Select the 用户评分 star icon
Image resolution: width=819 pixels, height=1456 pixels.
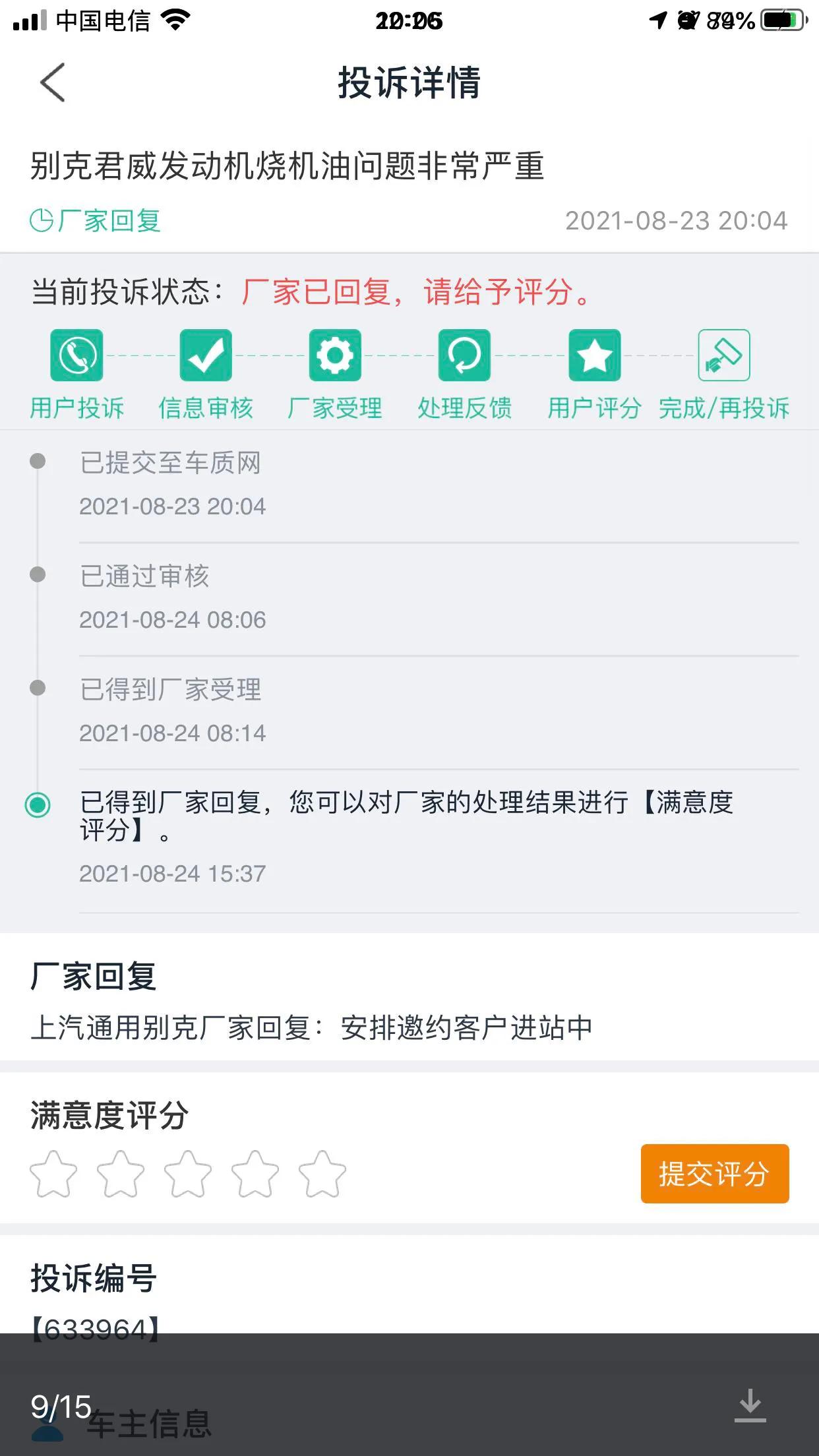coord(594,355)
